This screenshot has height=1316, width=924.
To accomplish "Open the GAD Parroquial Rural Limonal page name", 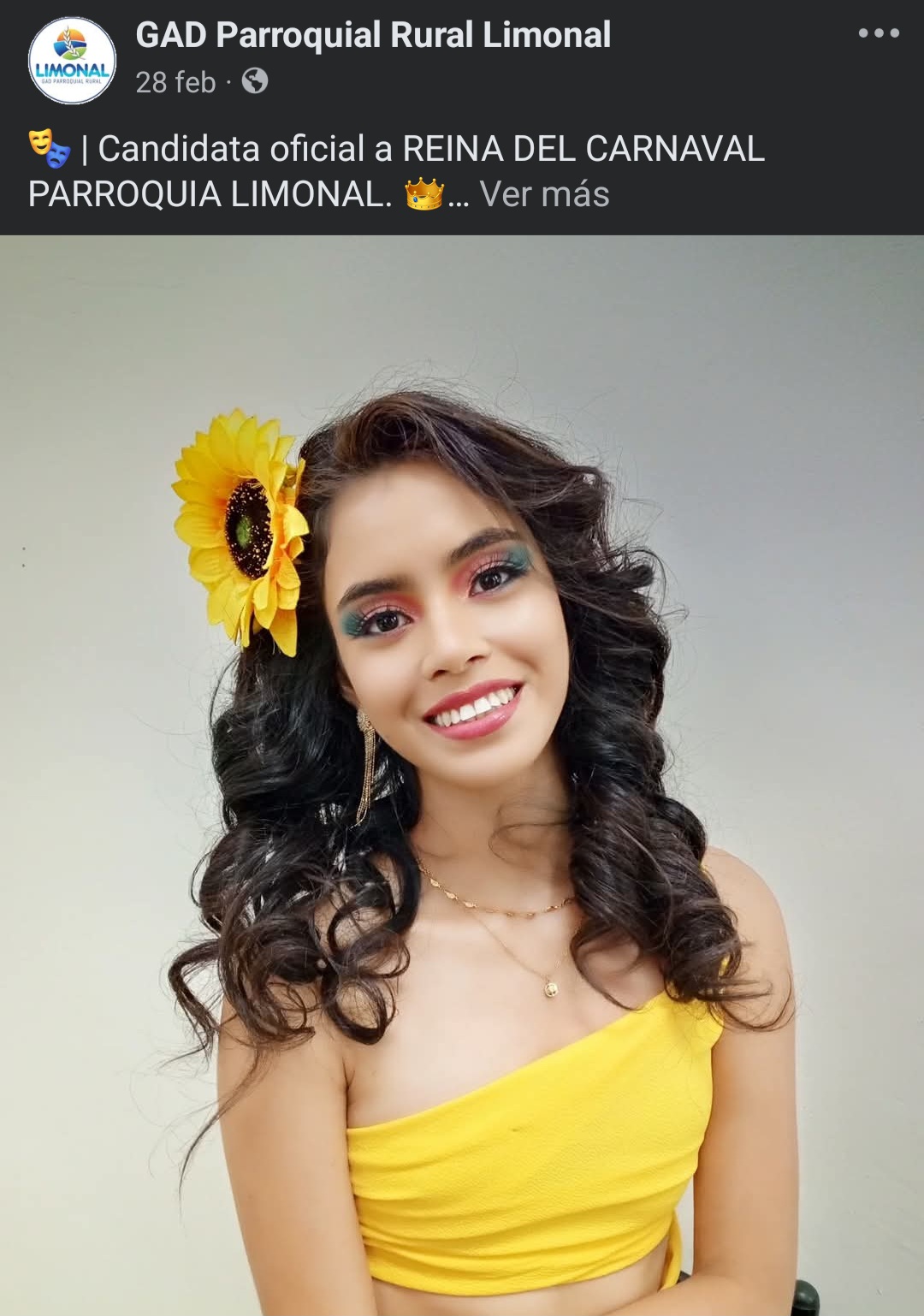I will coord(373,35).
